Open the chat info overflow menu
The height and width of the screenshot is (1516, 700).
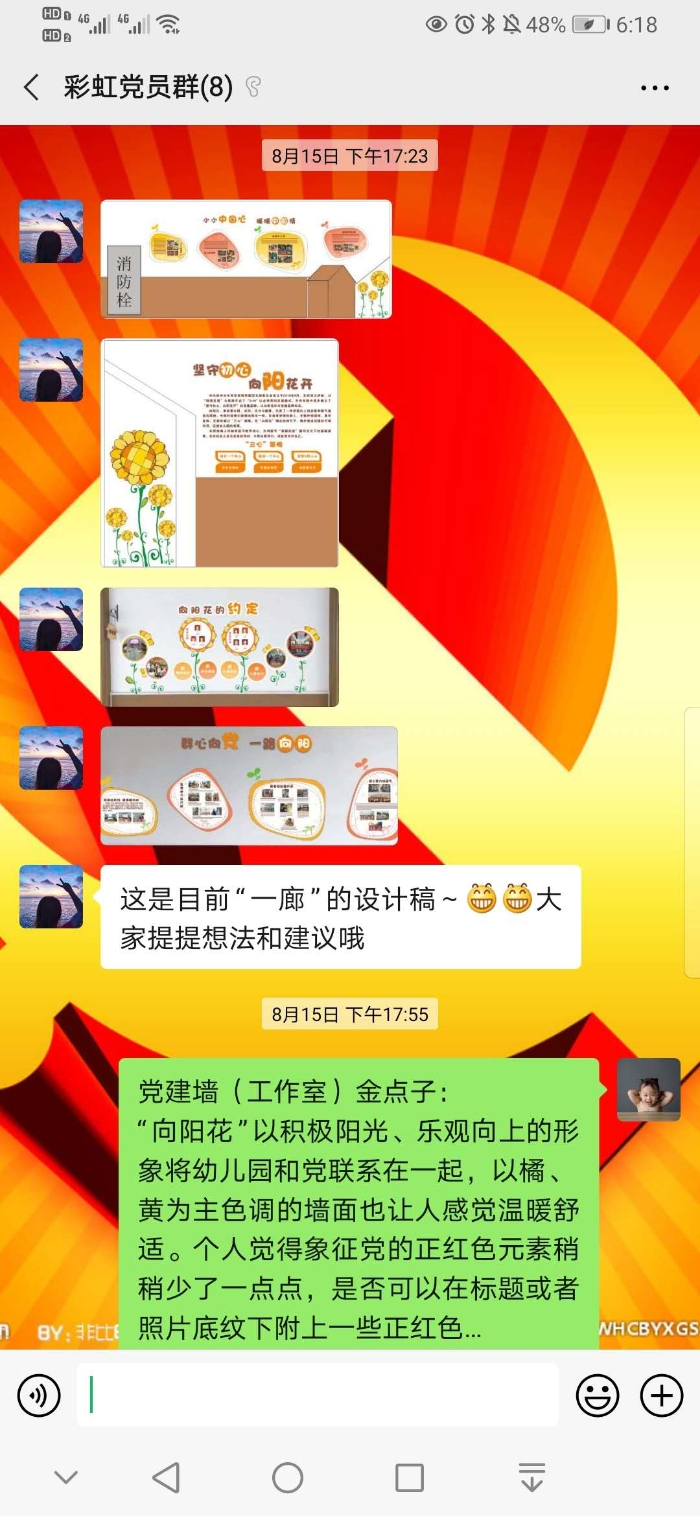[x=654, y=88]
